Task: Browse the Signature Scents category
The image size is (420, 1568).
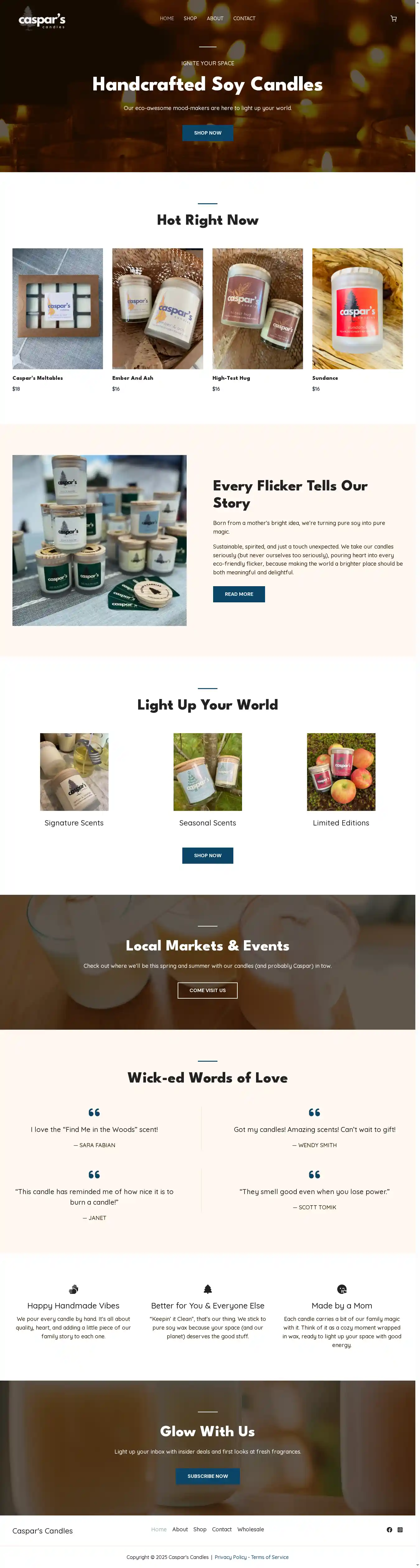Action: [x=74, y=772]
